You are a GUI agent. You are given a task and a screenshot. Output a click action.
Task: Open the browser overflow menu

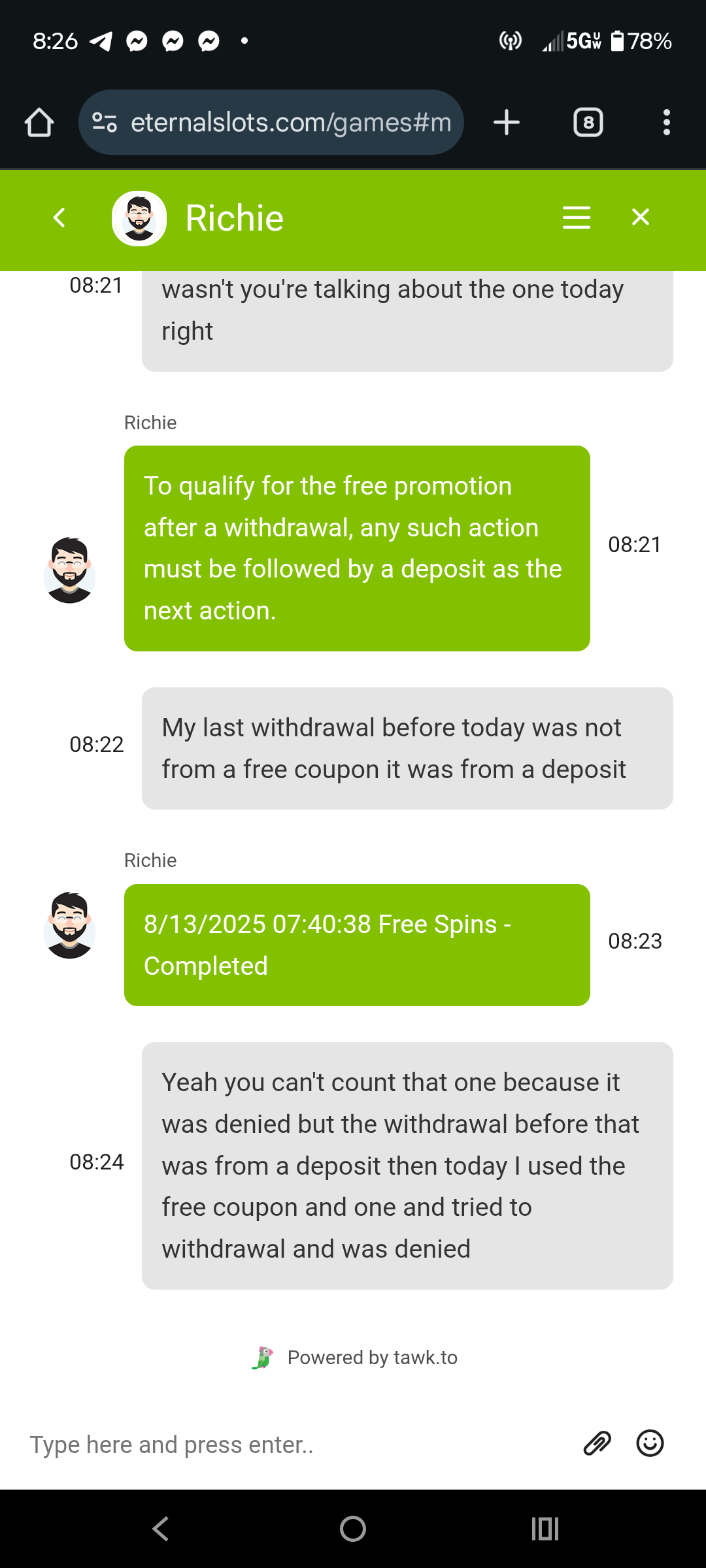666,122
